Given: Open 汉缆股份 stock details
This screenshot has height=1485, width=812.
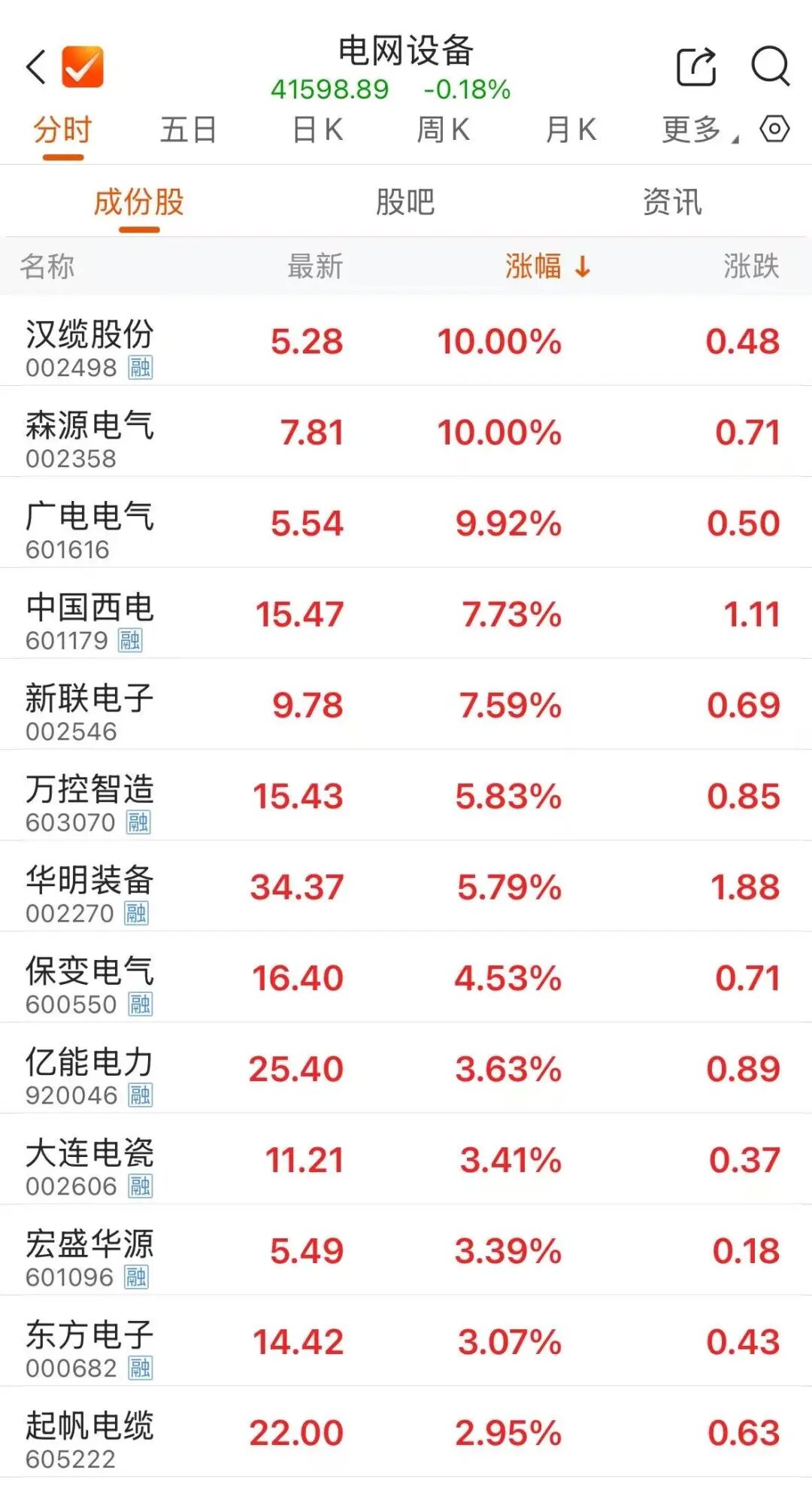Looking at the screenshot, I should (90, 345).
